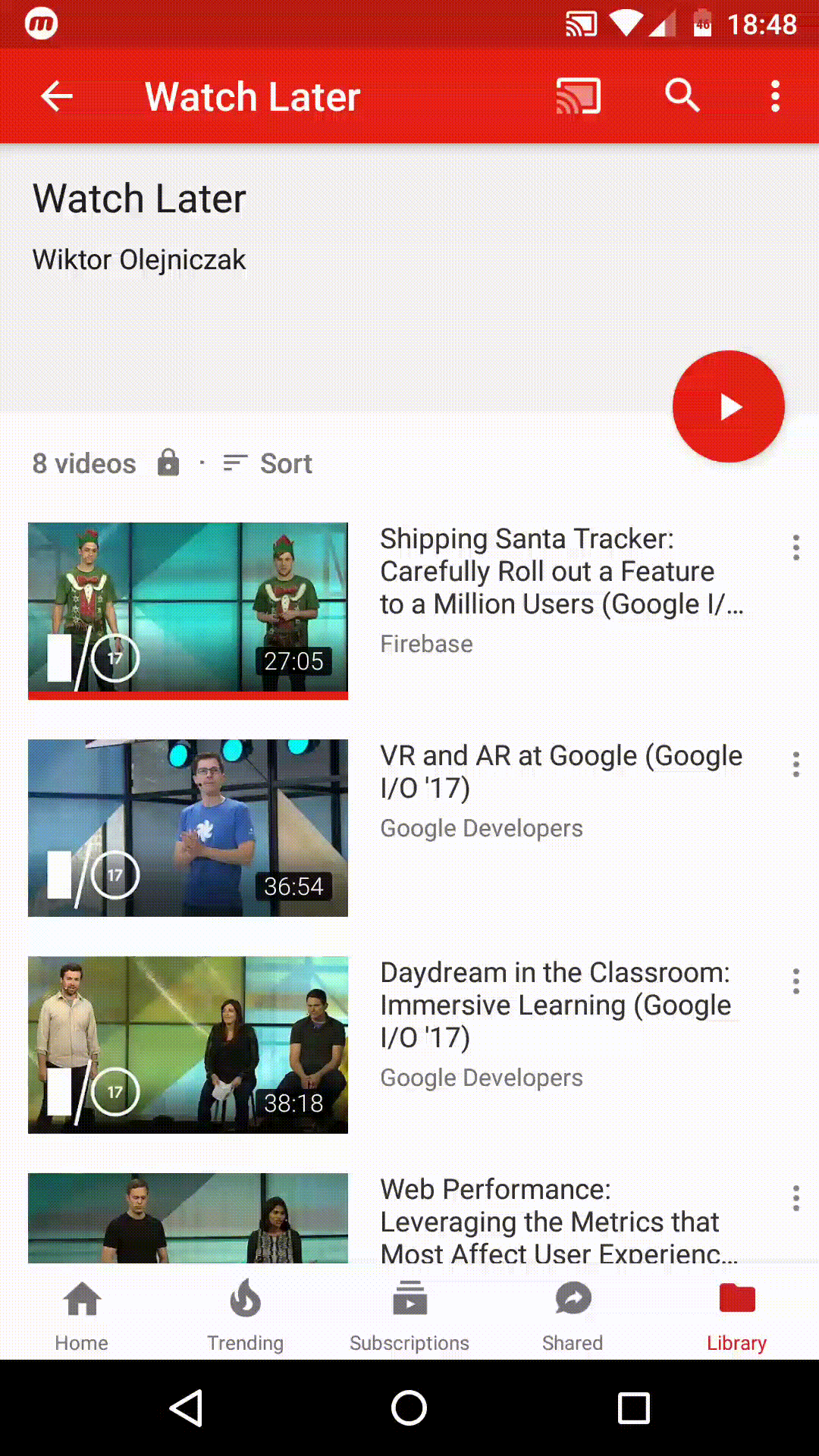Open options for VR and AR video
819x1456 pixels.
pyautogui.click(x=795, y=764)
